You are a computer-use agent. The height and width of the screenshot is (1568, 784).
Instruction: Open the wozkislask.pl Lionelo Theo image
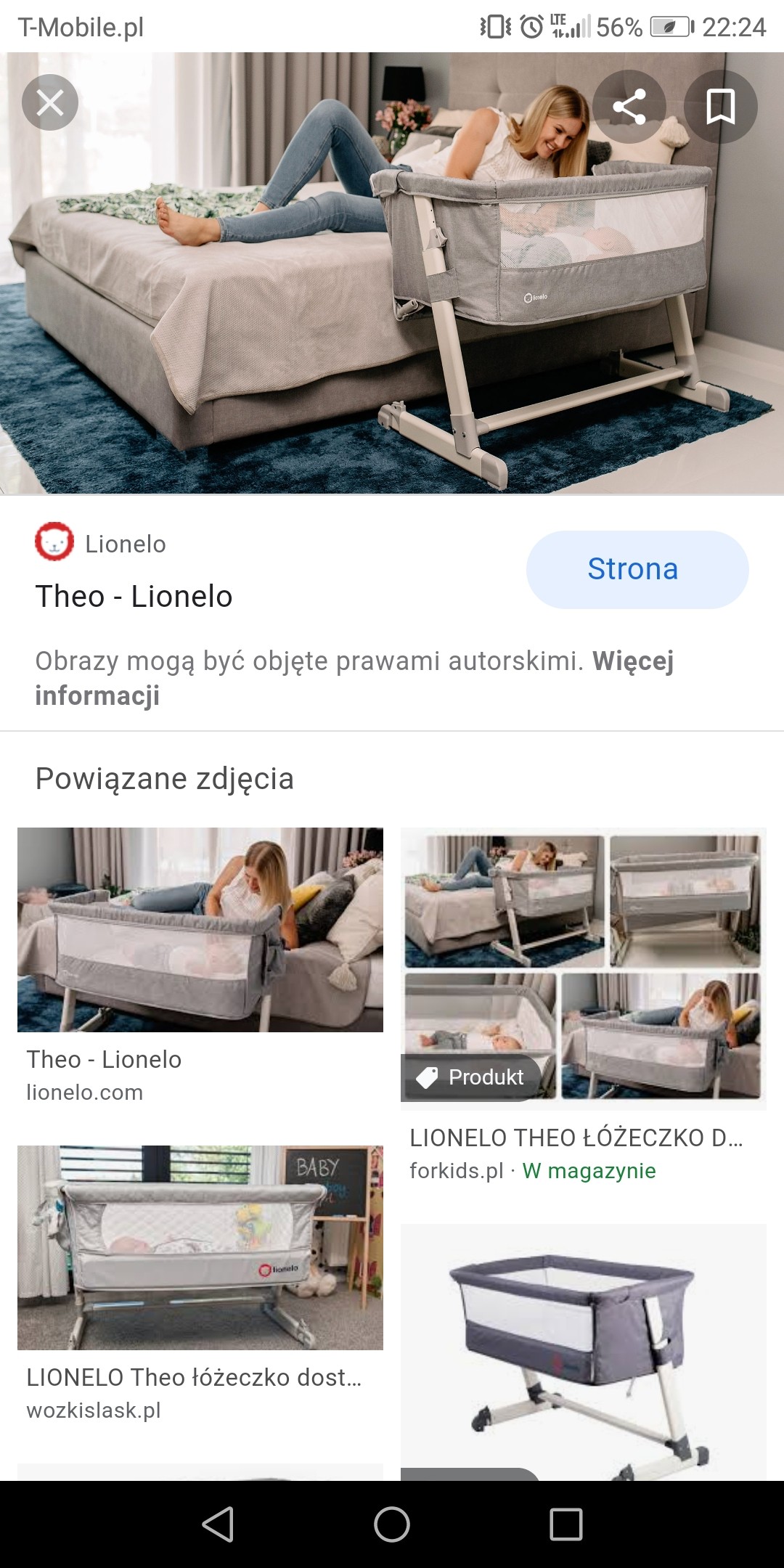click(200, 1247)
